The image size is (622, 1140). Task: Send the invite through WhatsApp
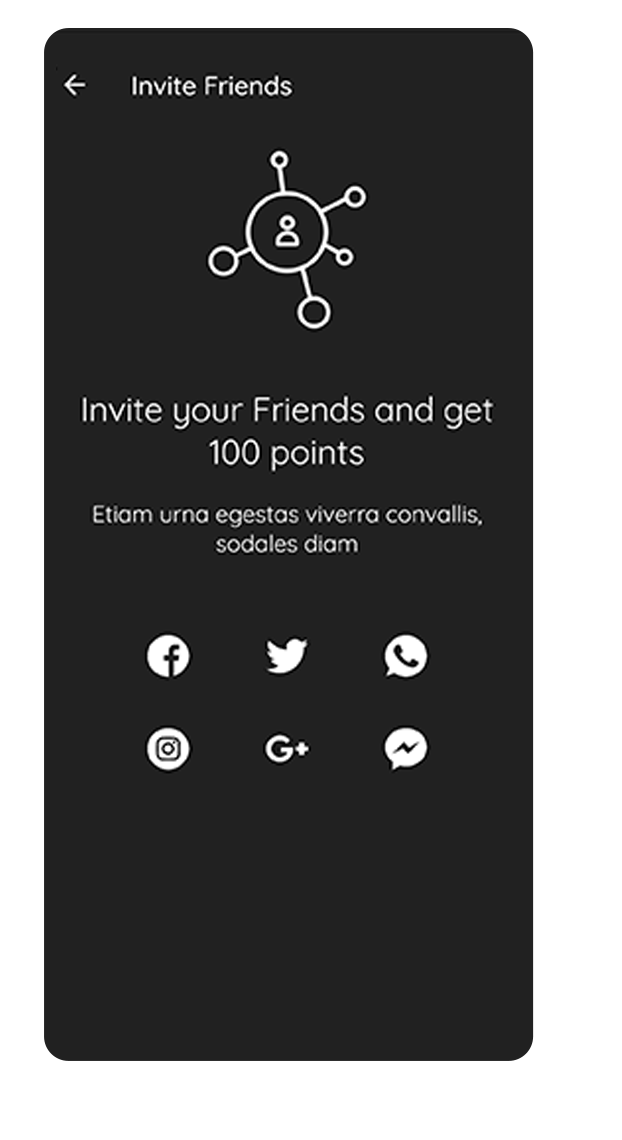(406, 656)
